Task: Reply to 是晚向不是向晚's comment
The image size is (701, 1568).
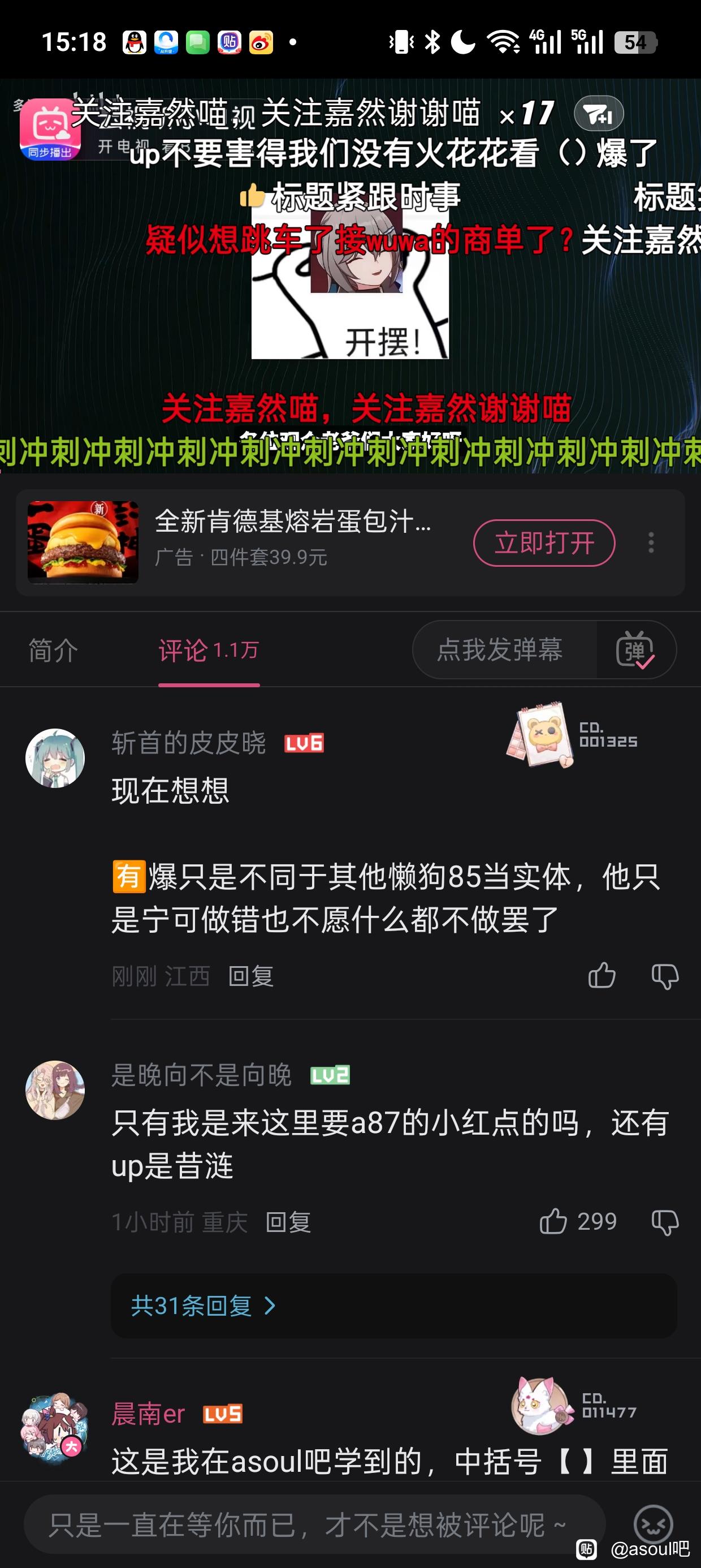Action: pos(288,1222)
